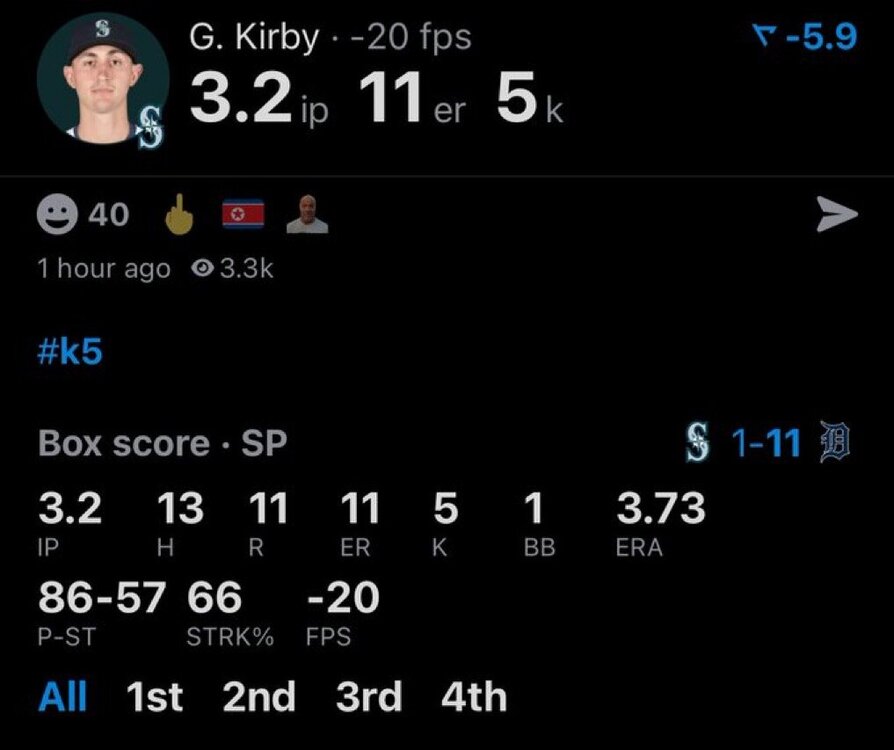Select the All innings tab
Viewport: 894px width, 750px height.
(63, 696)
